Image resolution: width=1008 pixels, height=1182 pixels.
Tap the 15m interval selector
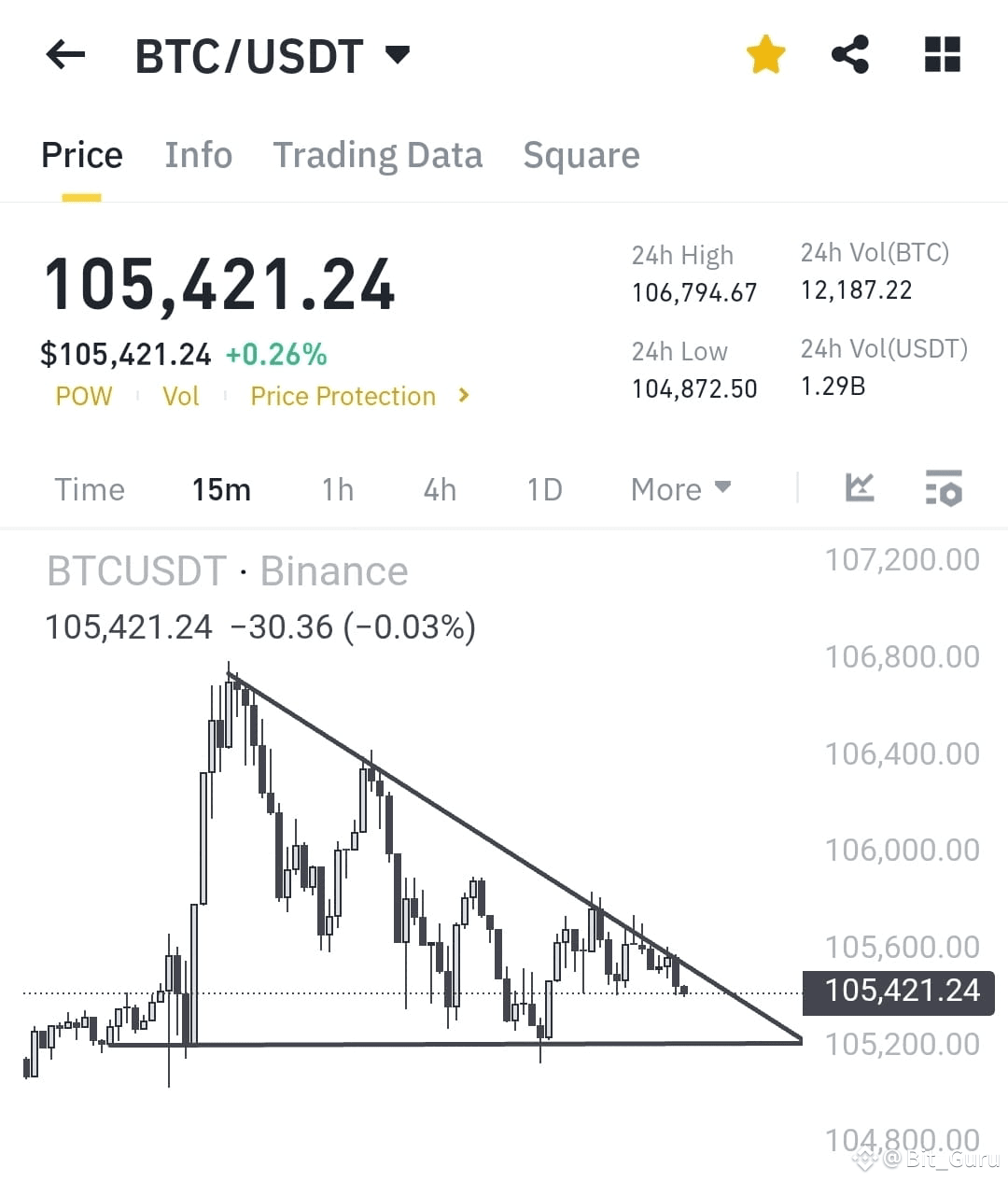(x=221, y=489)
